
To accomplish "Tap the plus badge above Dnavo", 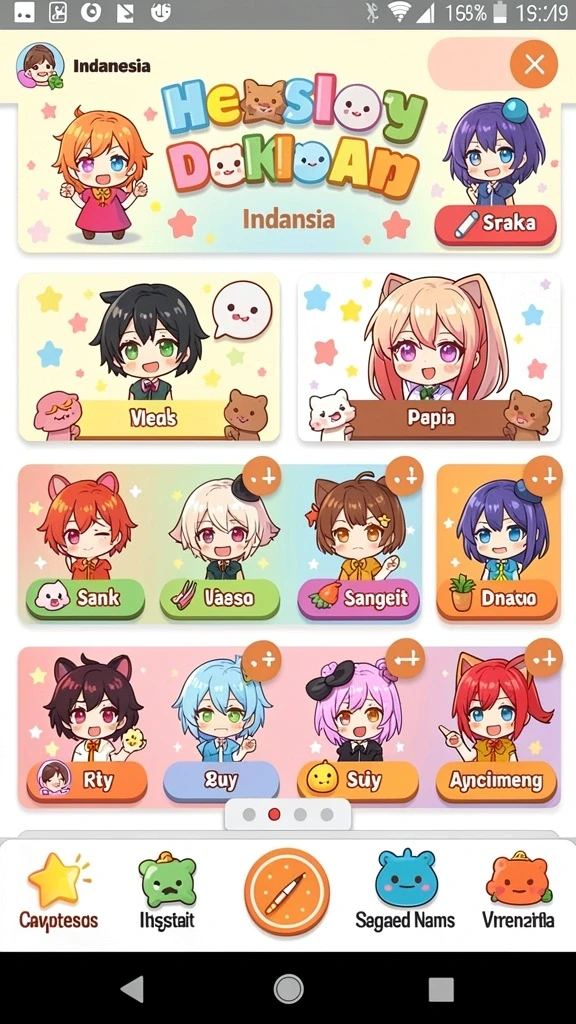I will click(x=543, y=476).
